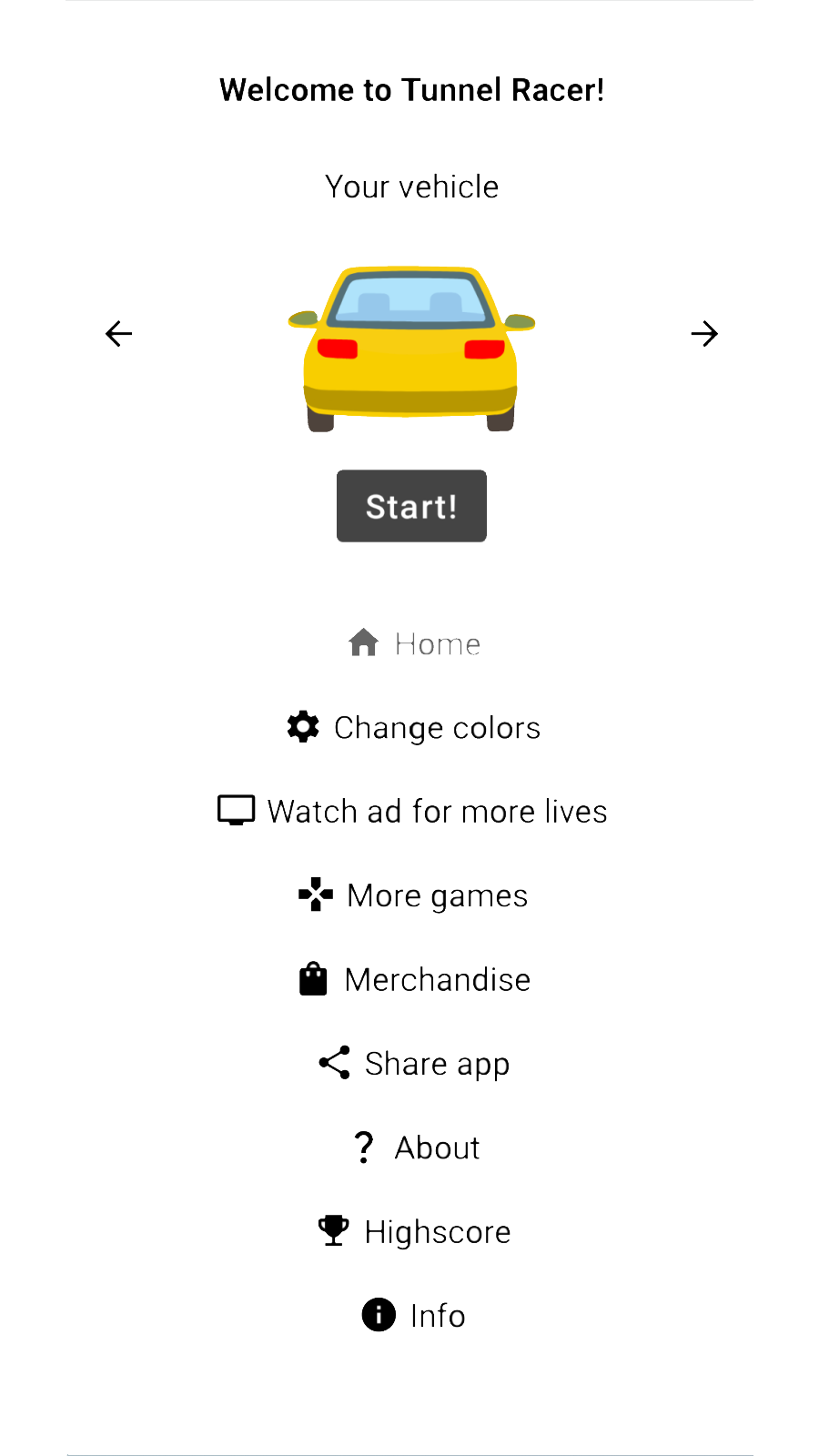This screenshot has height=1456, width=819.
Task: Open Change colors settings
Action: [414, 728]
